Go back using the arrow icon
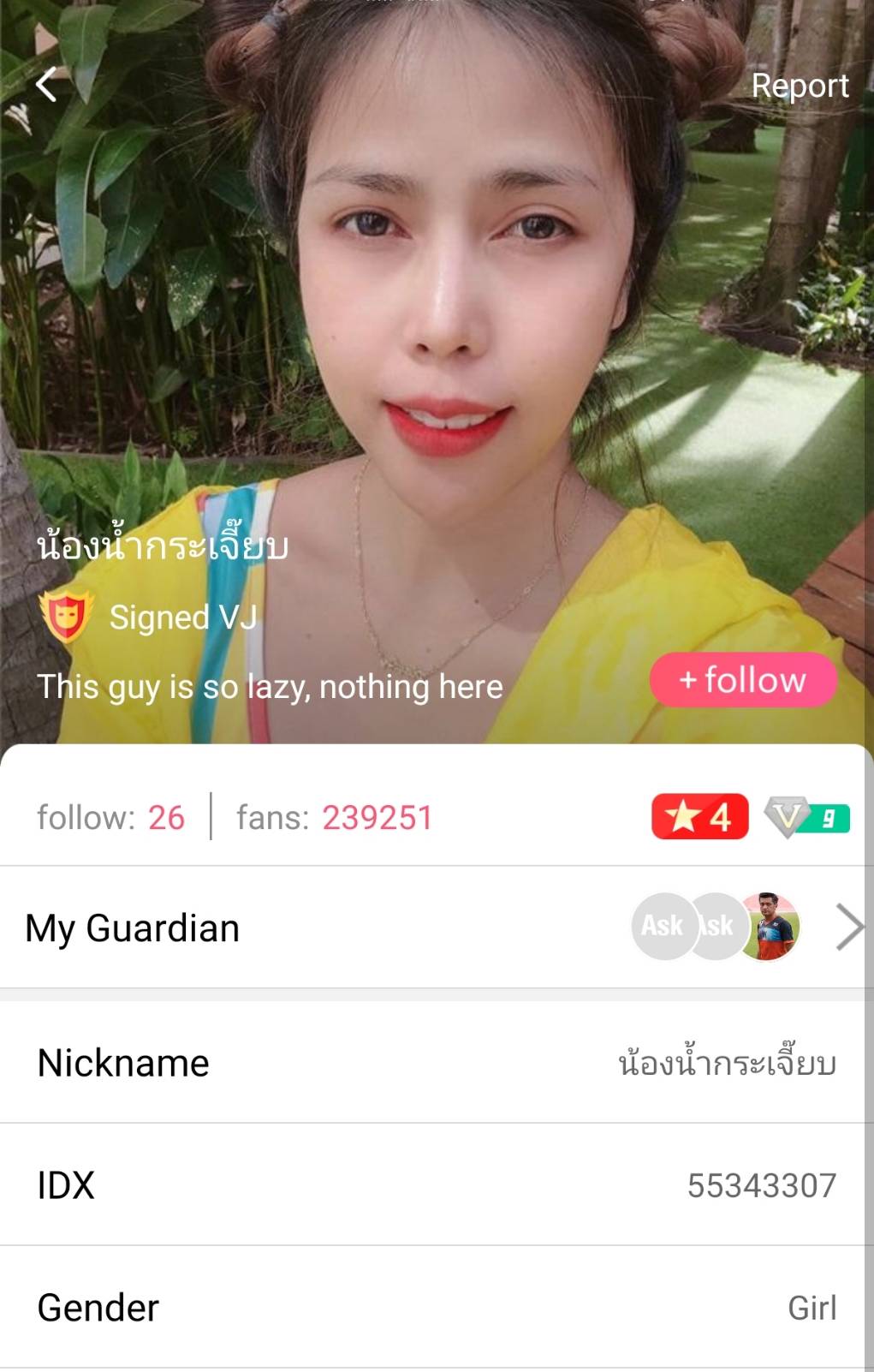The height and width of the screenshot is (1372, 874). [47, 84]
